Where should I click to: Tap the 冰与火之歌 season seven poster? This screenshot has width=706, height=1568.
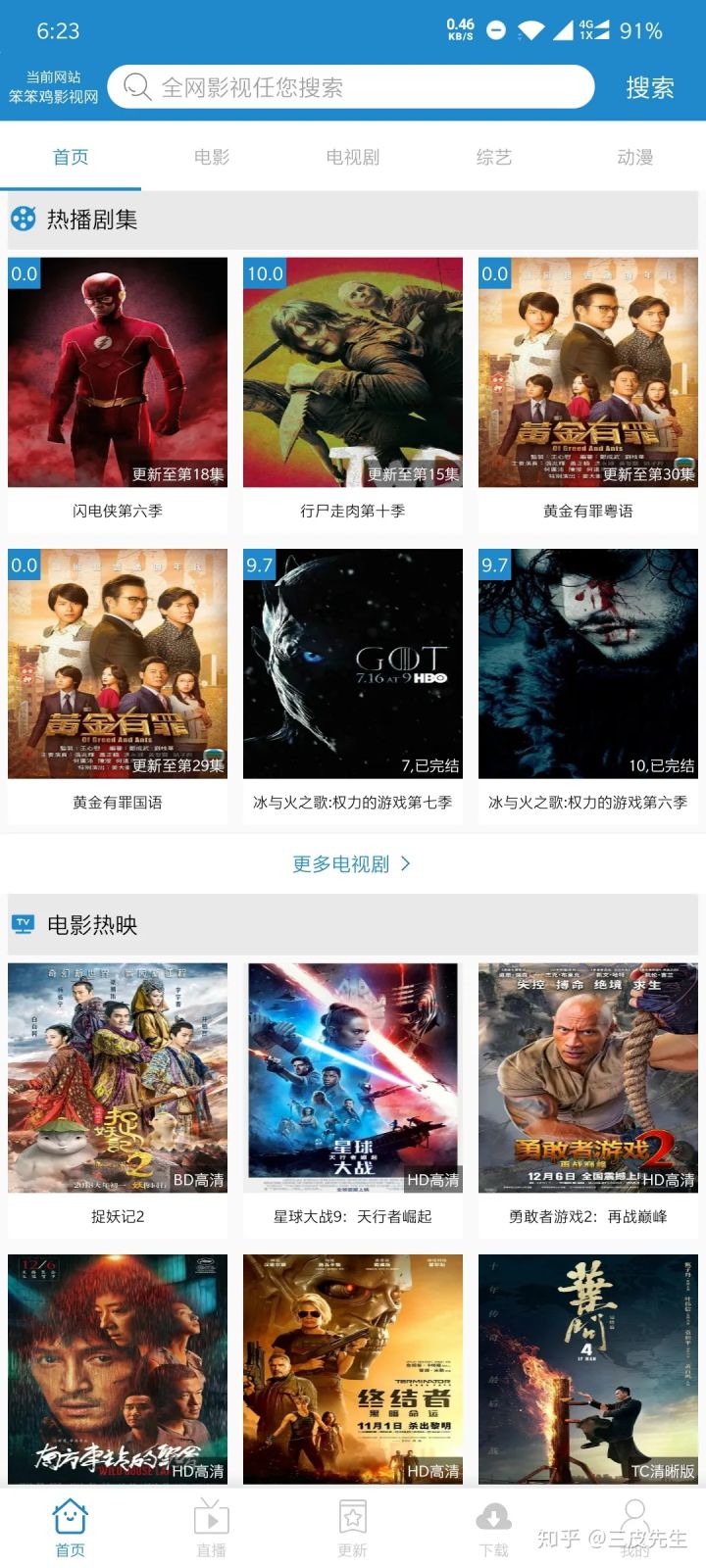352,663
